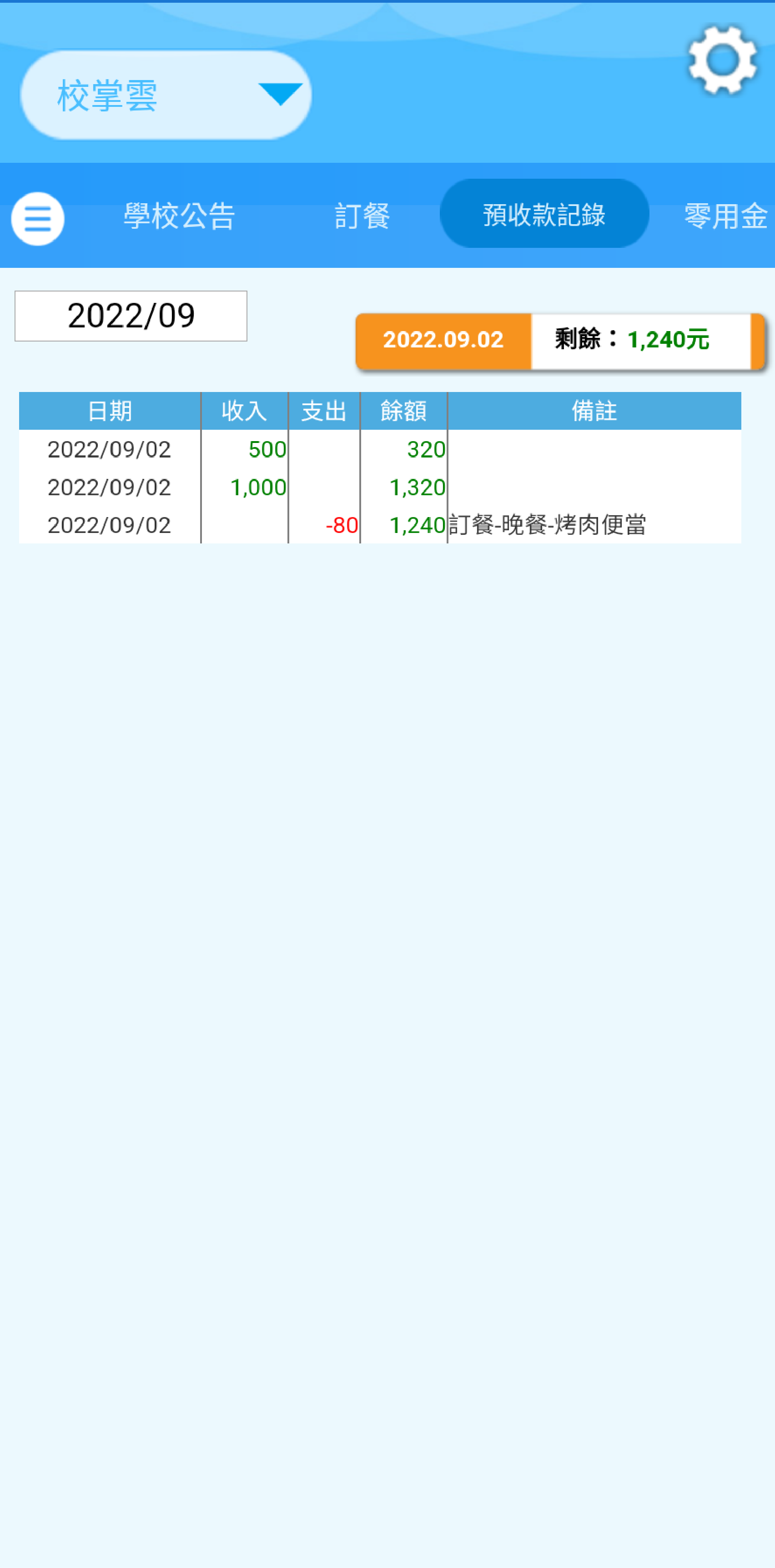Select the 預收款記錄 tab

click(x=544, y=214)
